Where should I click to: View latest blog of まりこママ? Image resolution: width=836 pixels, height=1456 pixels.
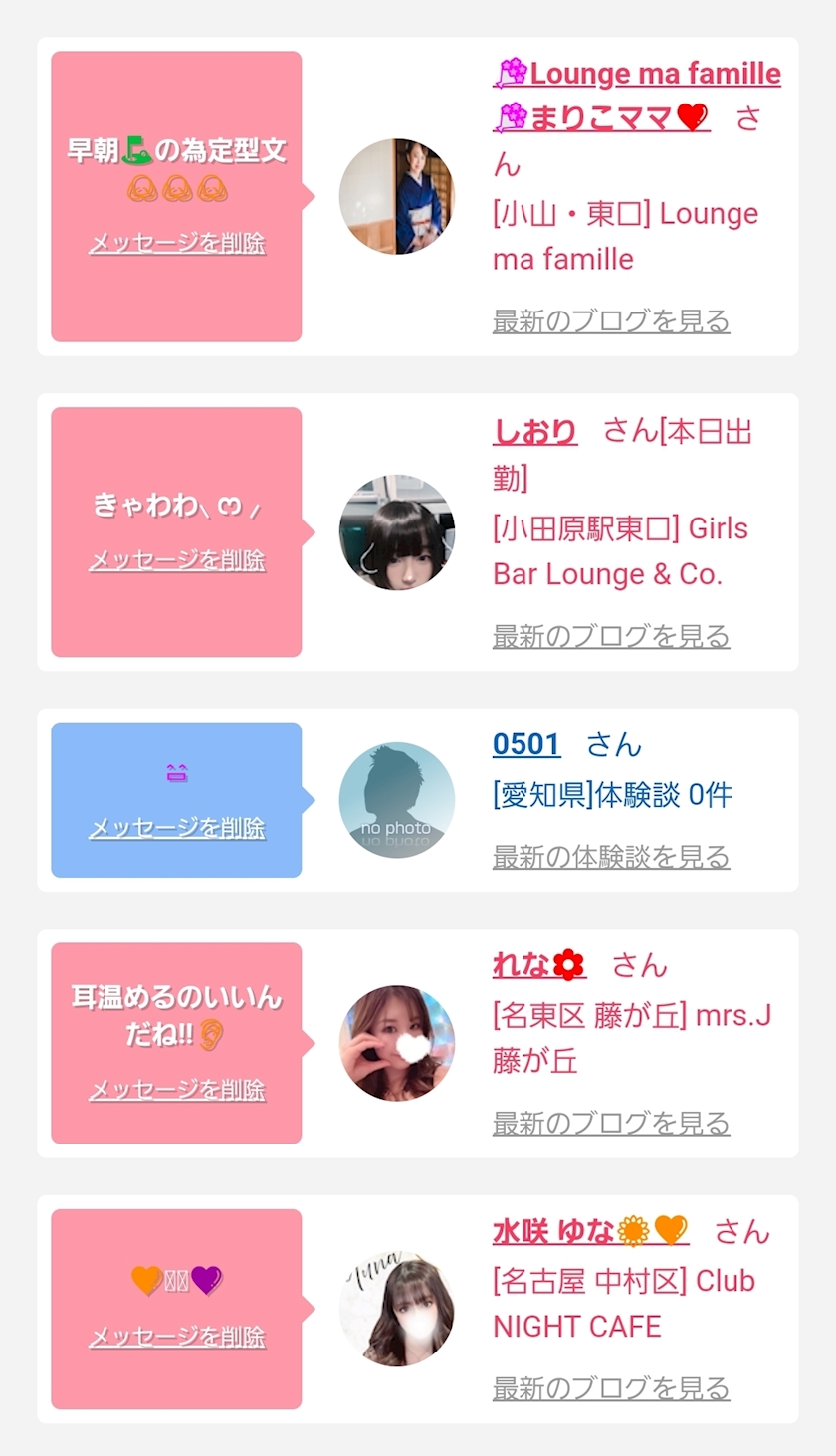611,321
